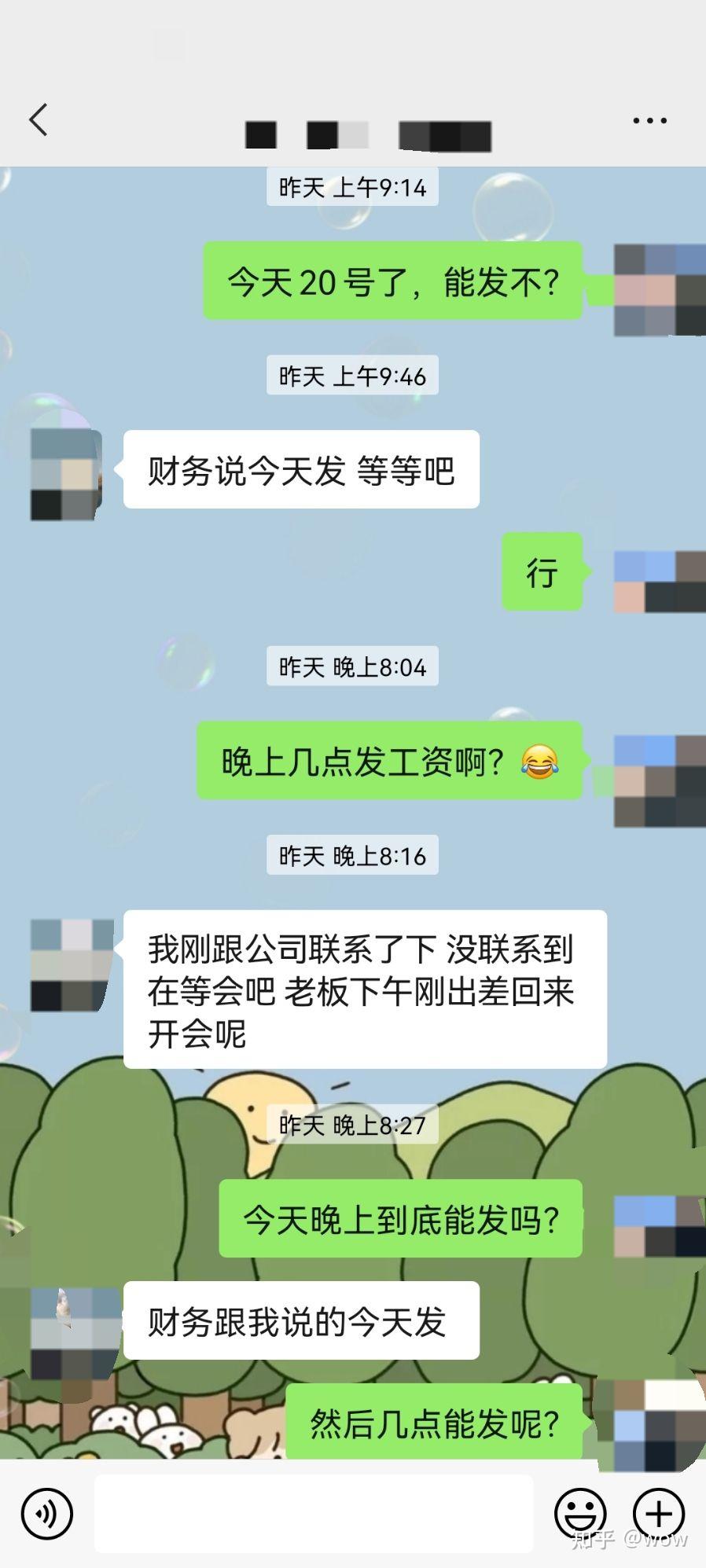Image resolution: width=706 pixels, height=1568 pixels.
Task: Open contact's avatar beside '财务说今天发 等等吧'
Action: (66, 475)
